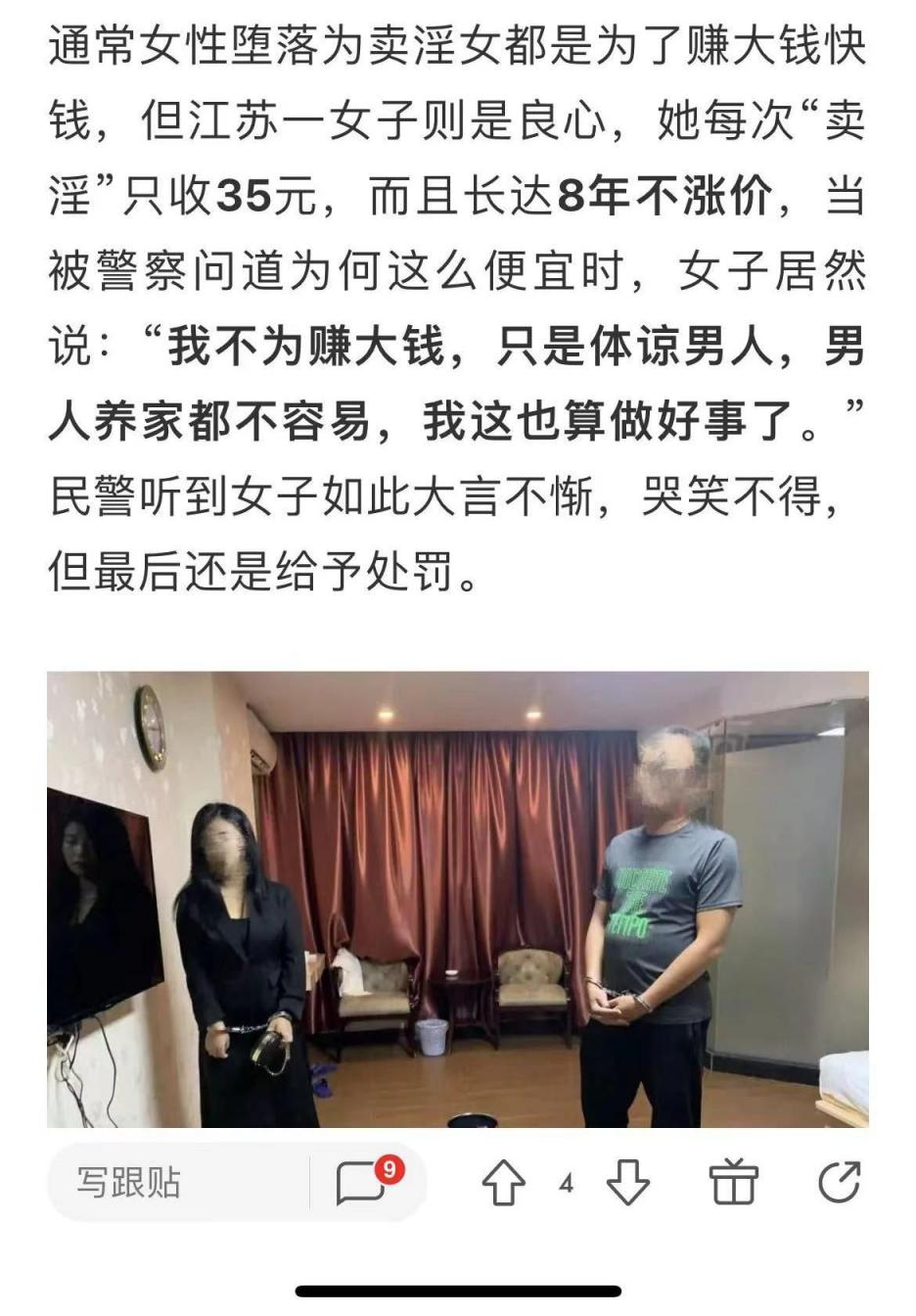Image resolution: width=916 pixels, height=1316 pixels.
Task: Open the comments with 9 replies
Action: pos(362,1183)
